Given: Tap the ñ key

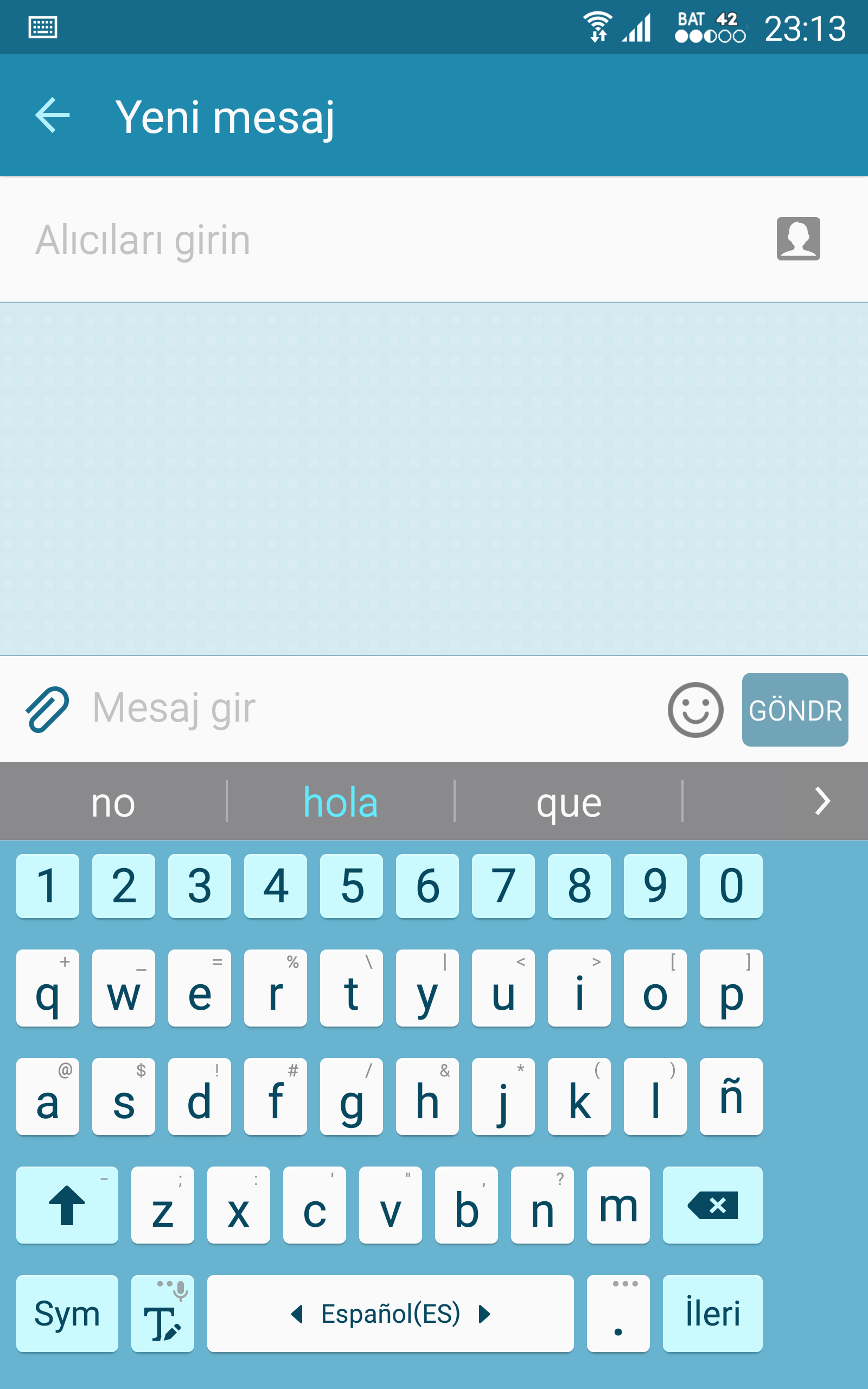Looking at the screenshot, I should pos(731,1096).
